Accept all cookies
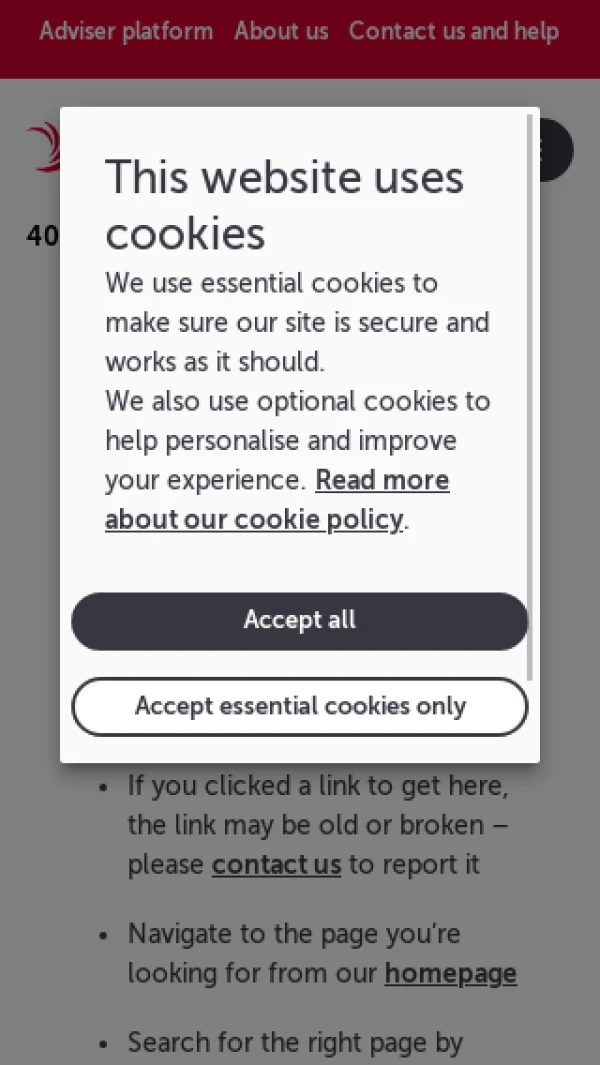The image size is (600, 1065). pos(299,621)
